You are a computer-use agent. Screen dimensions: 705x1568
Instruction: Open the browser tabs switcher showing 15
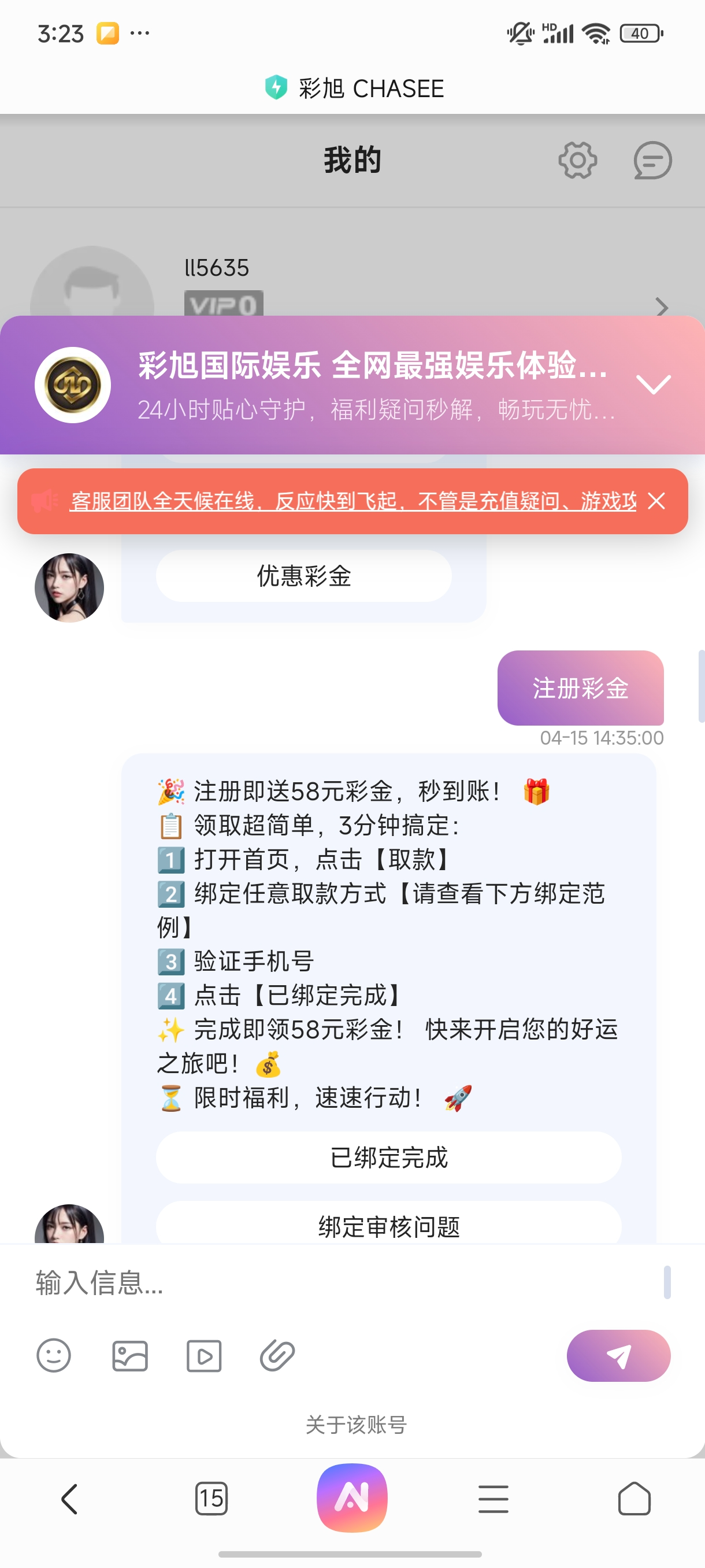211,1499
